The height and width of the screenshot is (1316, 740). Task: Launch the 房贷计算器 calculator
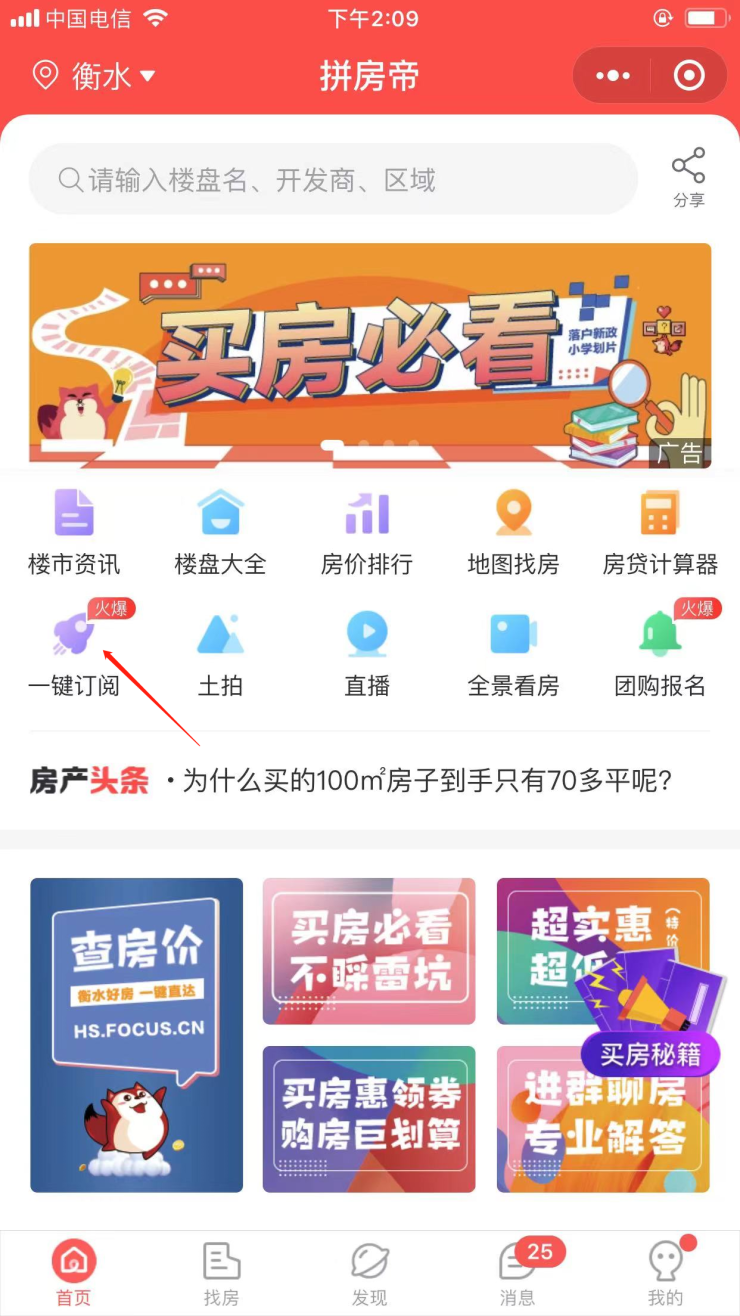660,533
